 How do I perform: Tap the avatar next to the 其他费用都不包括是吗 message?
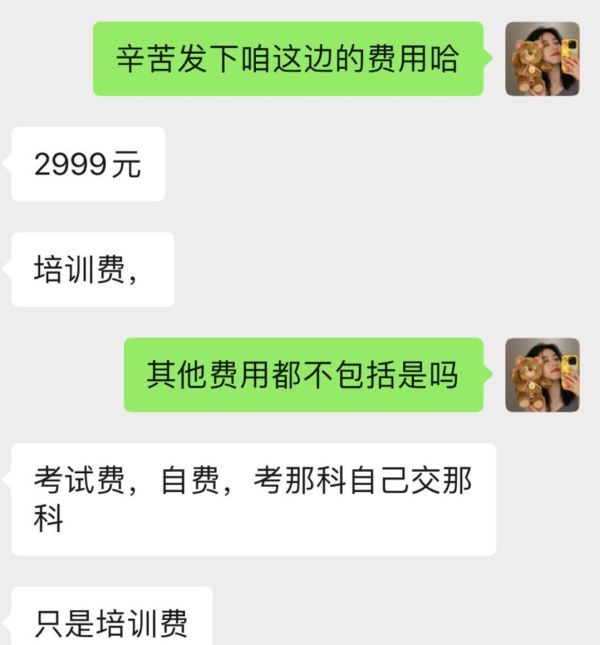[542, 375]
